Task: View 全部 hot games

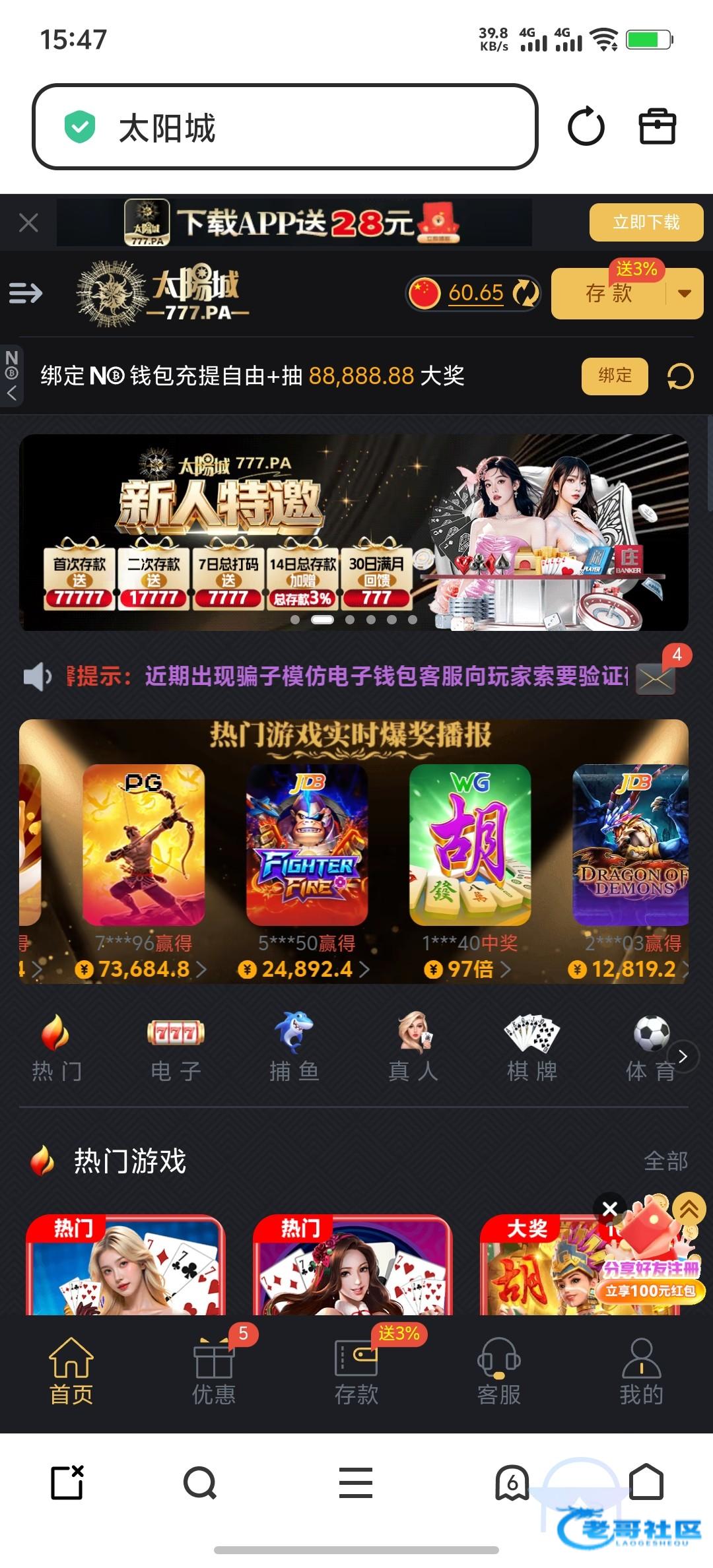Action: (665, 1161)
